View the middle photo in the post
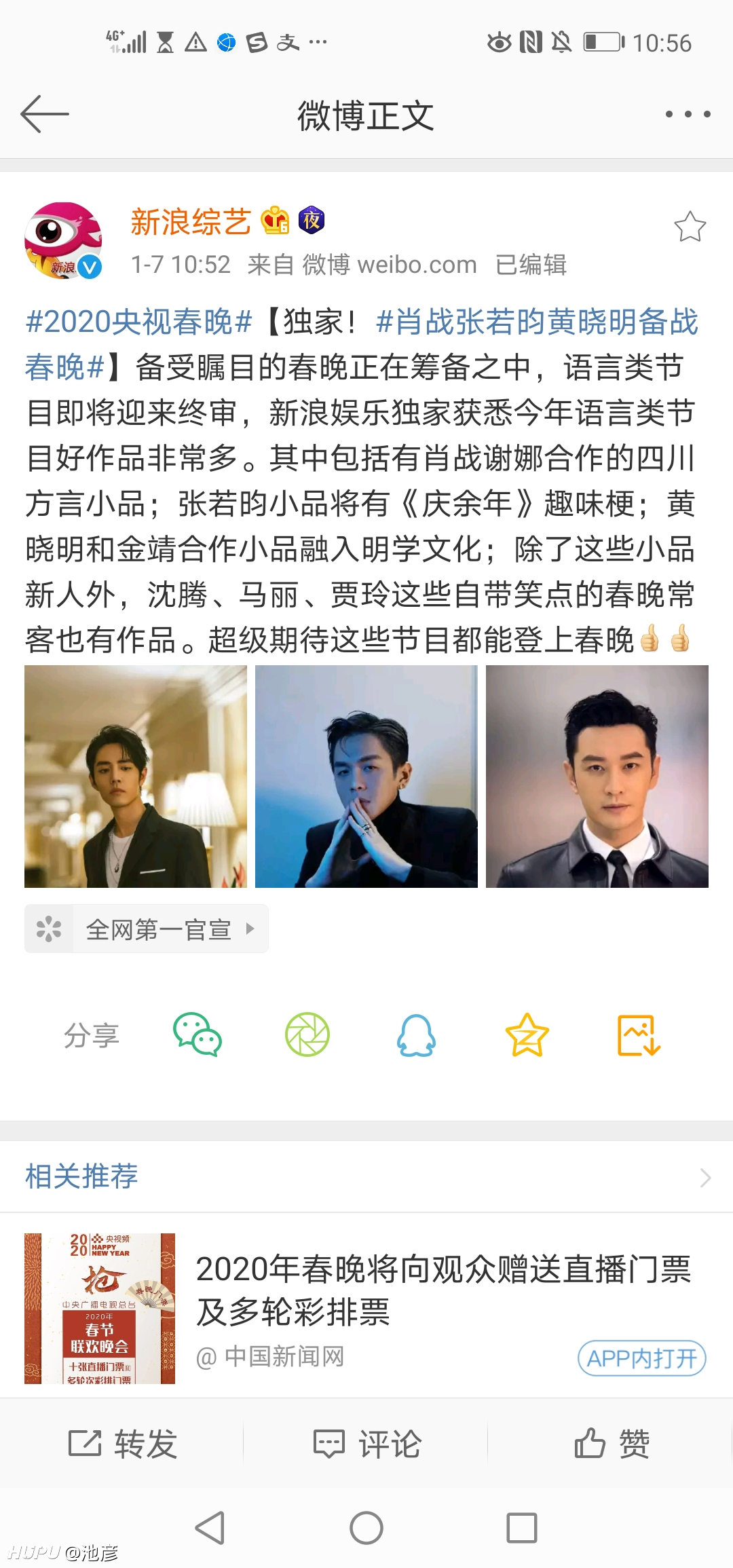The width and height of the screenshot is (733, 1568). (x=366, y=777)
